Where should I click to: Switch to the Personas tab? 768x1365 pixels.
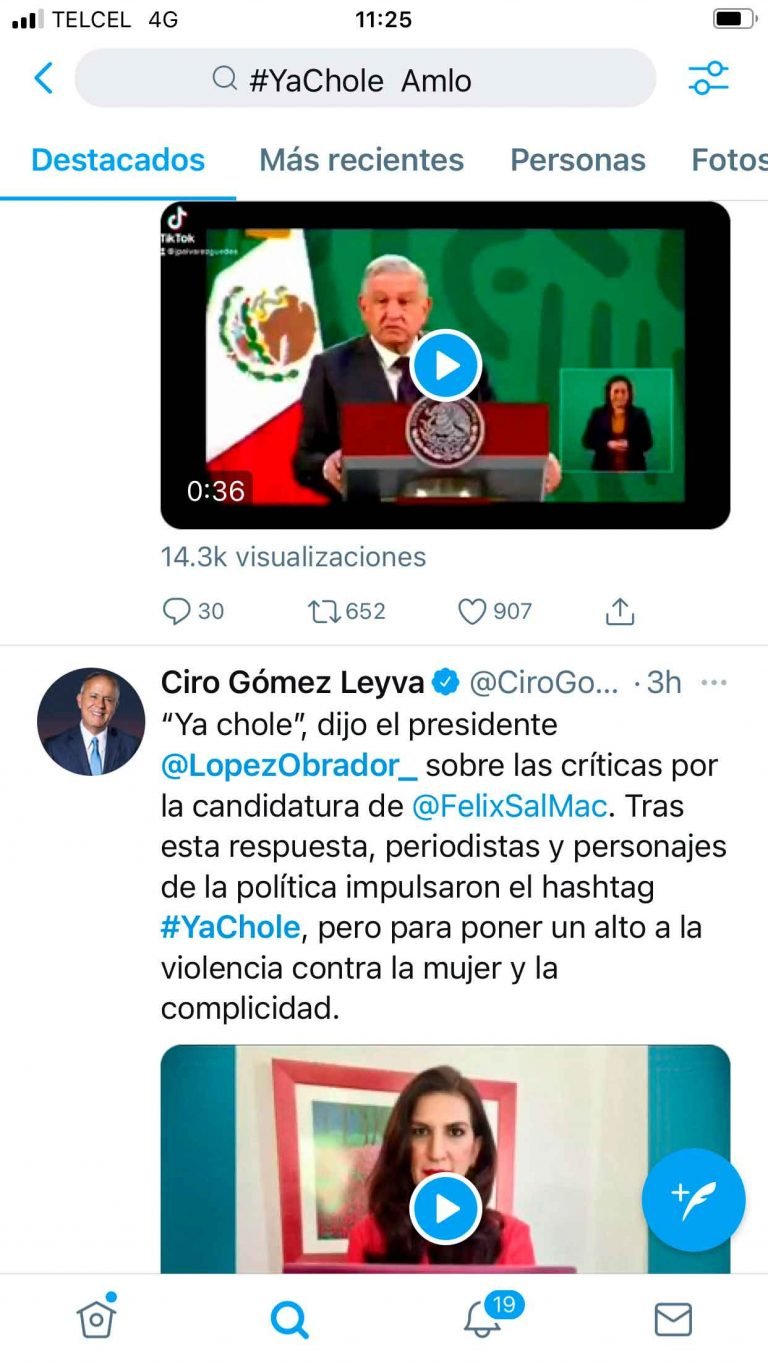pos(577,160)
